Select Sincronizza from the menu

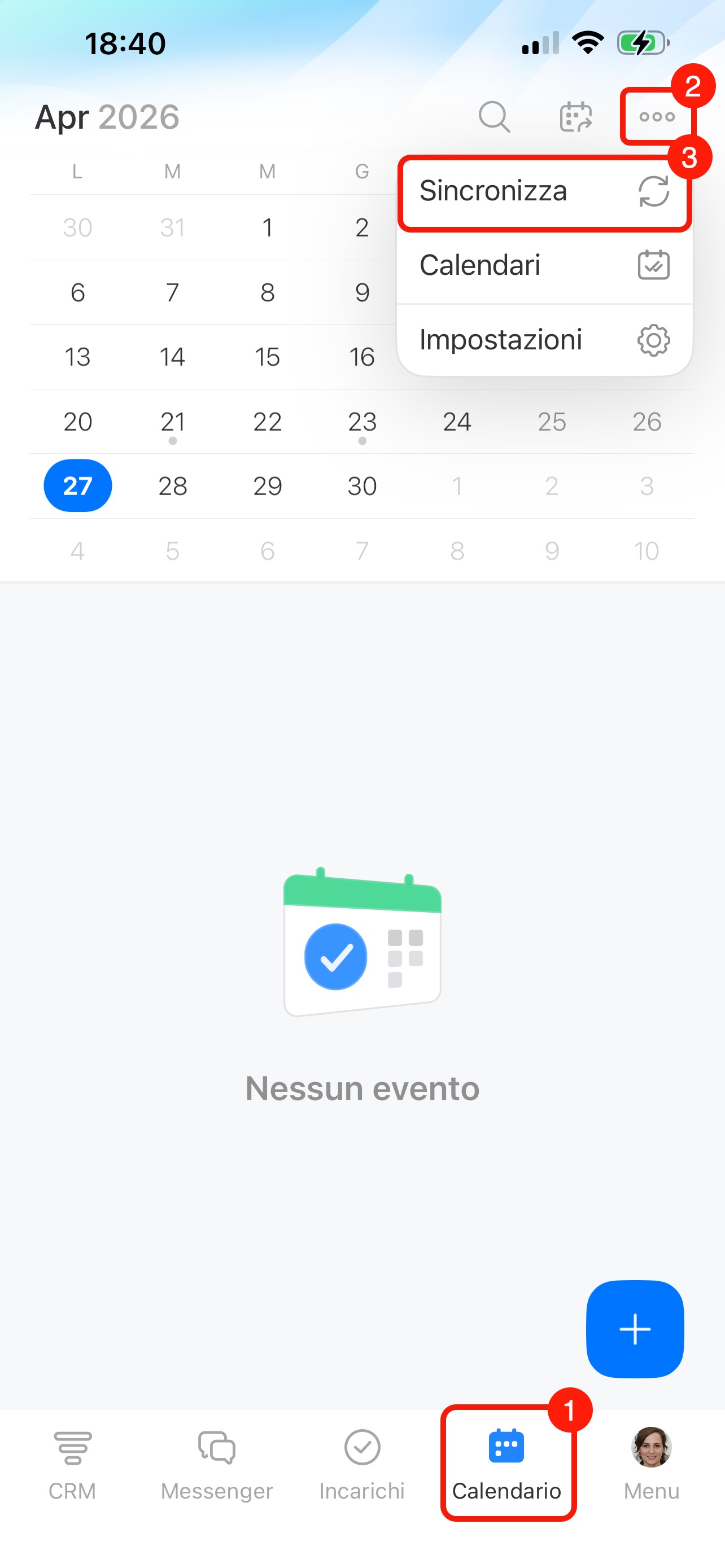point(544,192)
